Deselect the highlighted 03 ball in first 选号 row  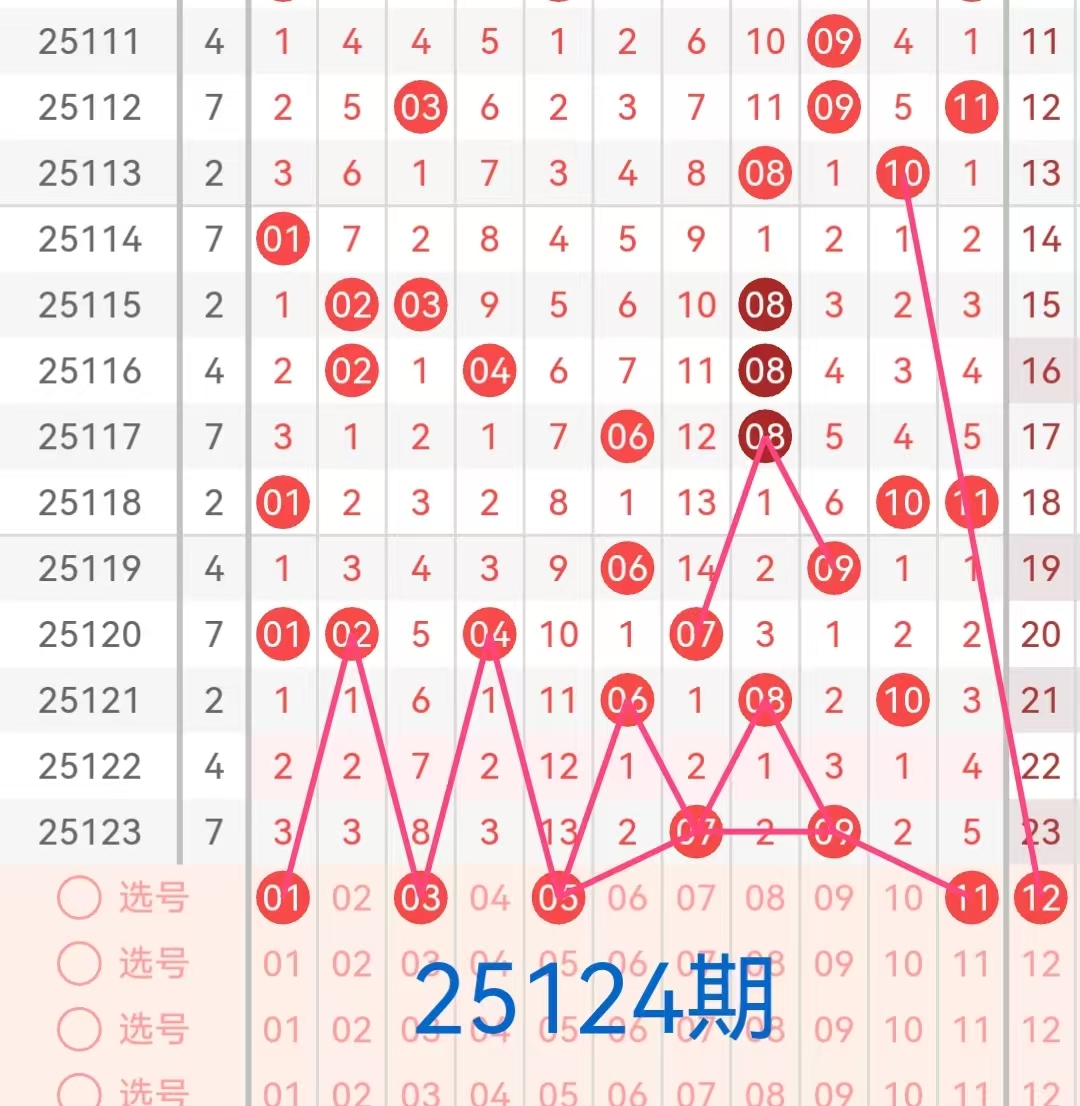coord(420,898)
